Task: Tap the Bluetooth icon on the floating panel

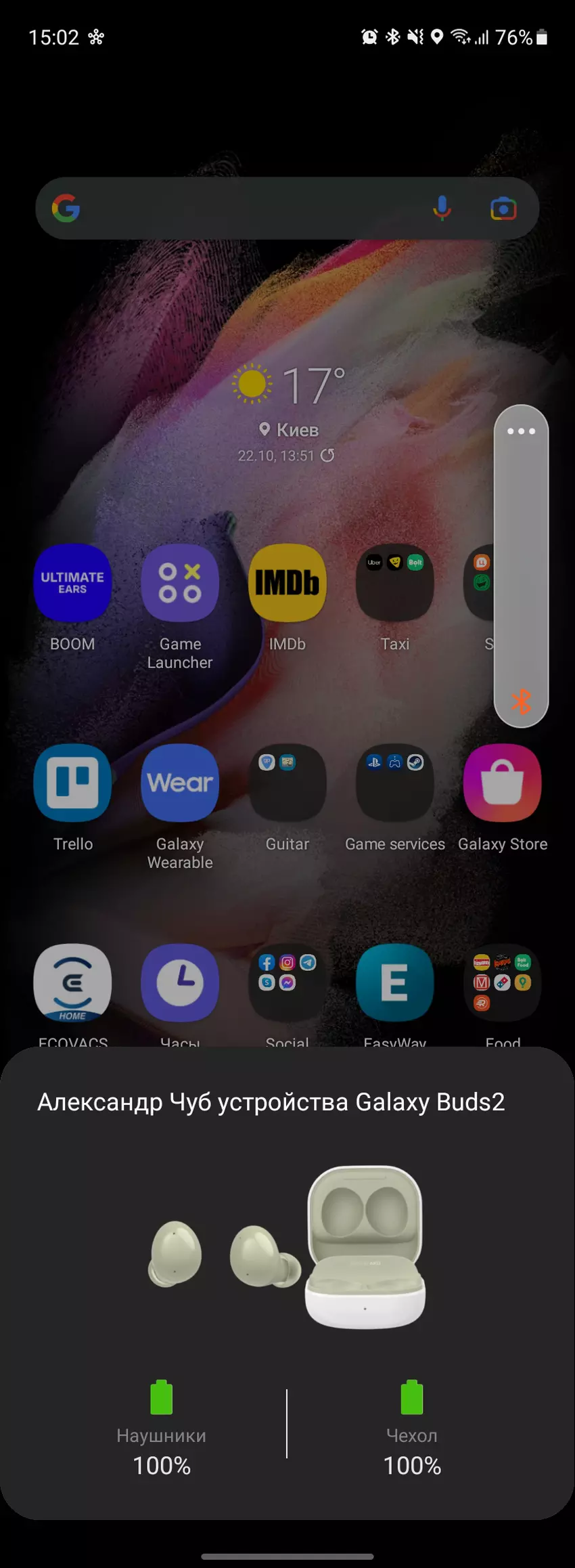Action: point(521,701)
